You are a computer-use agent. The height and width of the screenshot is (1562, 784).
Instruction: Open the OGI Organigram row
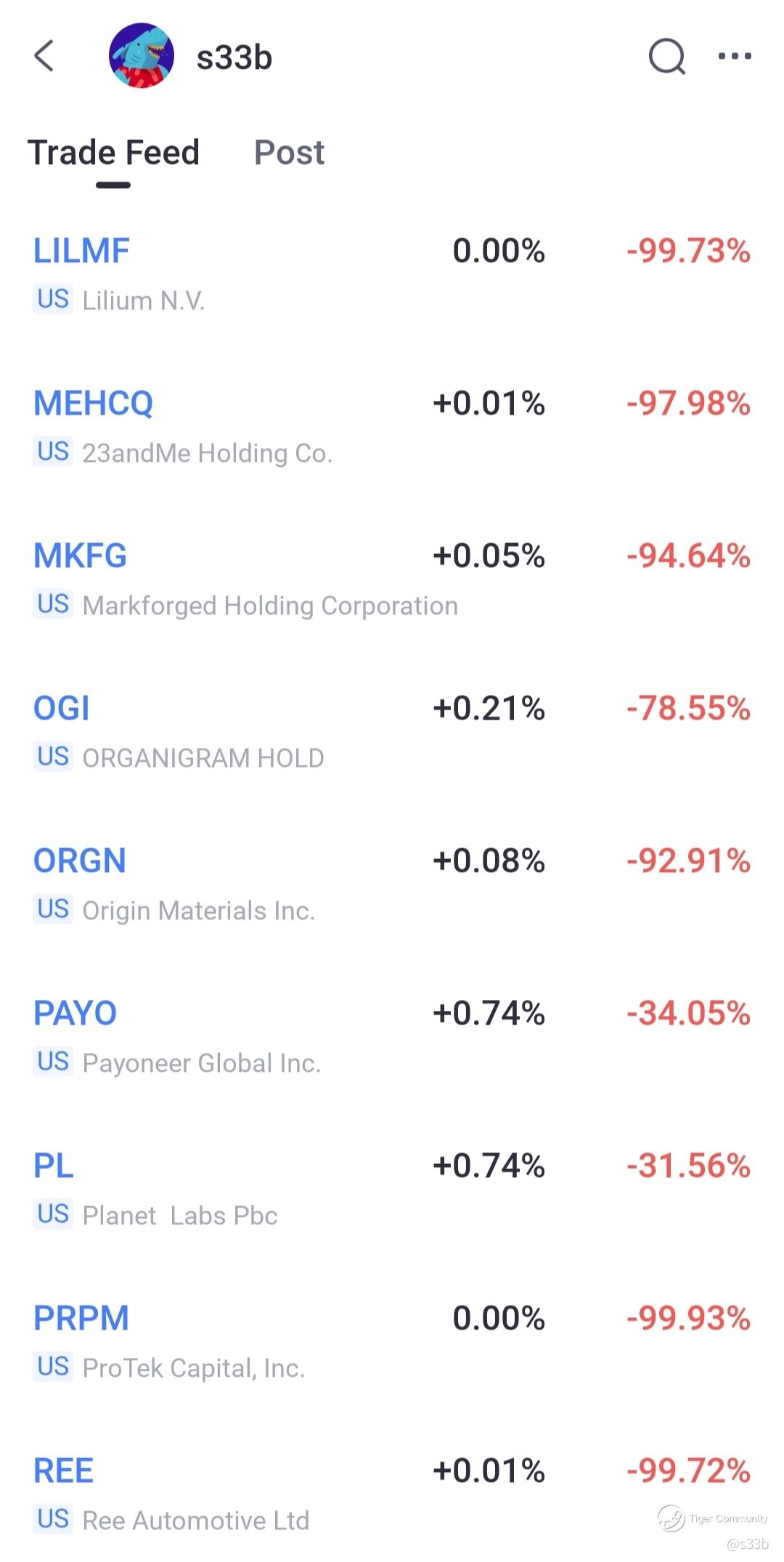[392, 732]
